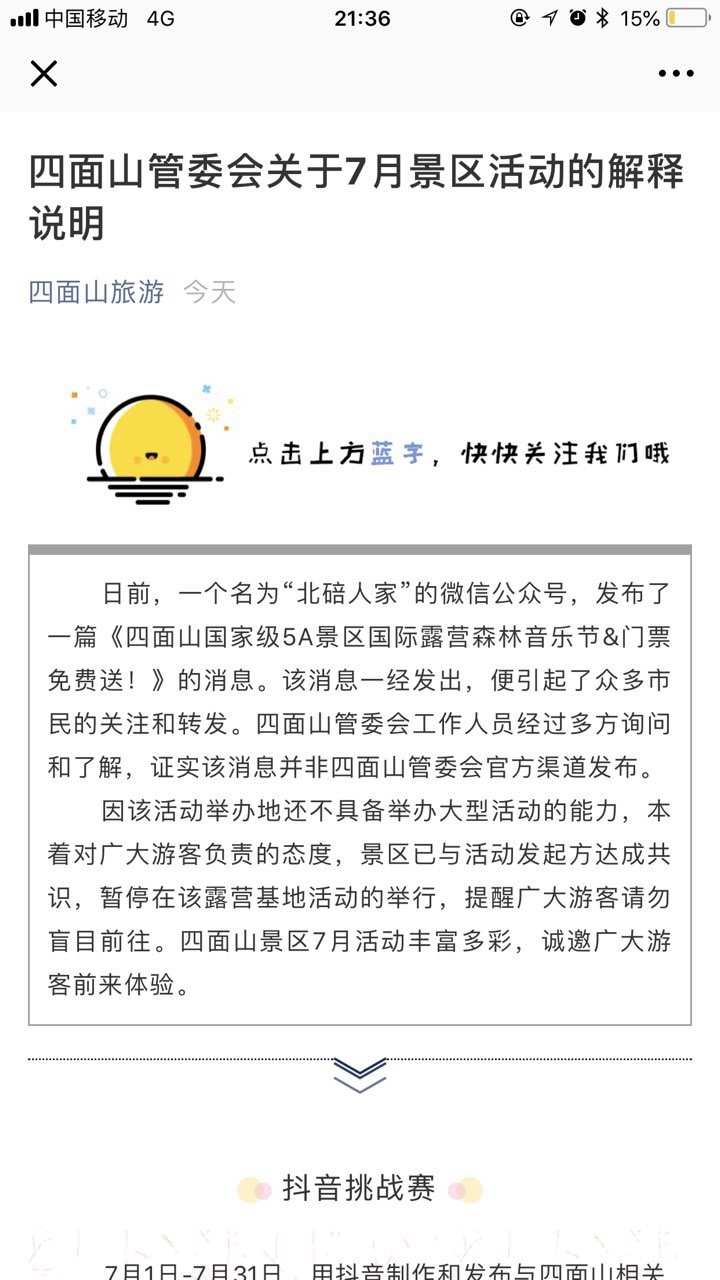Close the article page
The width and height of the screenshot is (720, 1280).
click(x=44, y=73)
